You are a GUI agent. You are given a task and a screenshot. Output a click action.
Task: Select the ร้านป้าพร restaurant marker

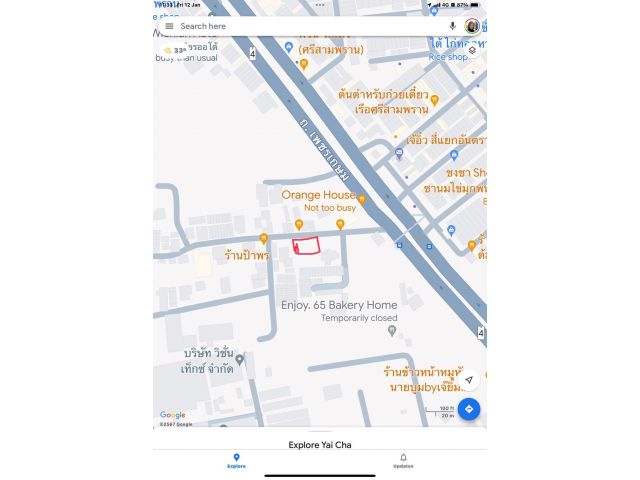264,239
